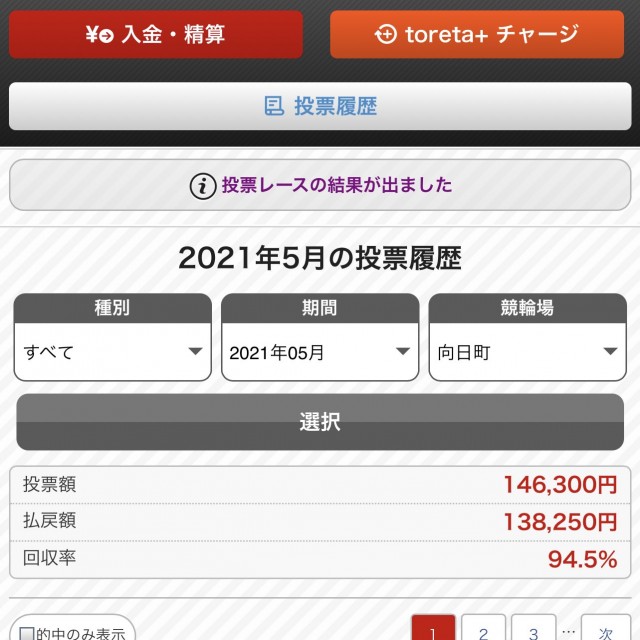Change the 競輪場 dropdown from 向日町
This screenshot has height=640, width=640.
[x=527, y=352]
